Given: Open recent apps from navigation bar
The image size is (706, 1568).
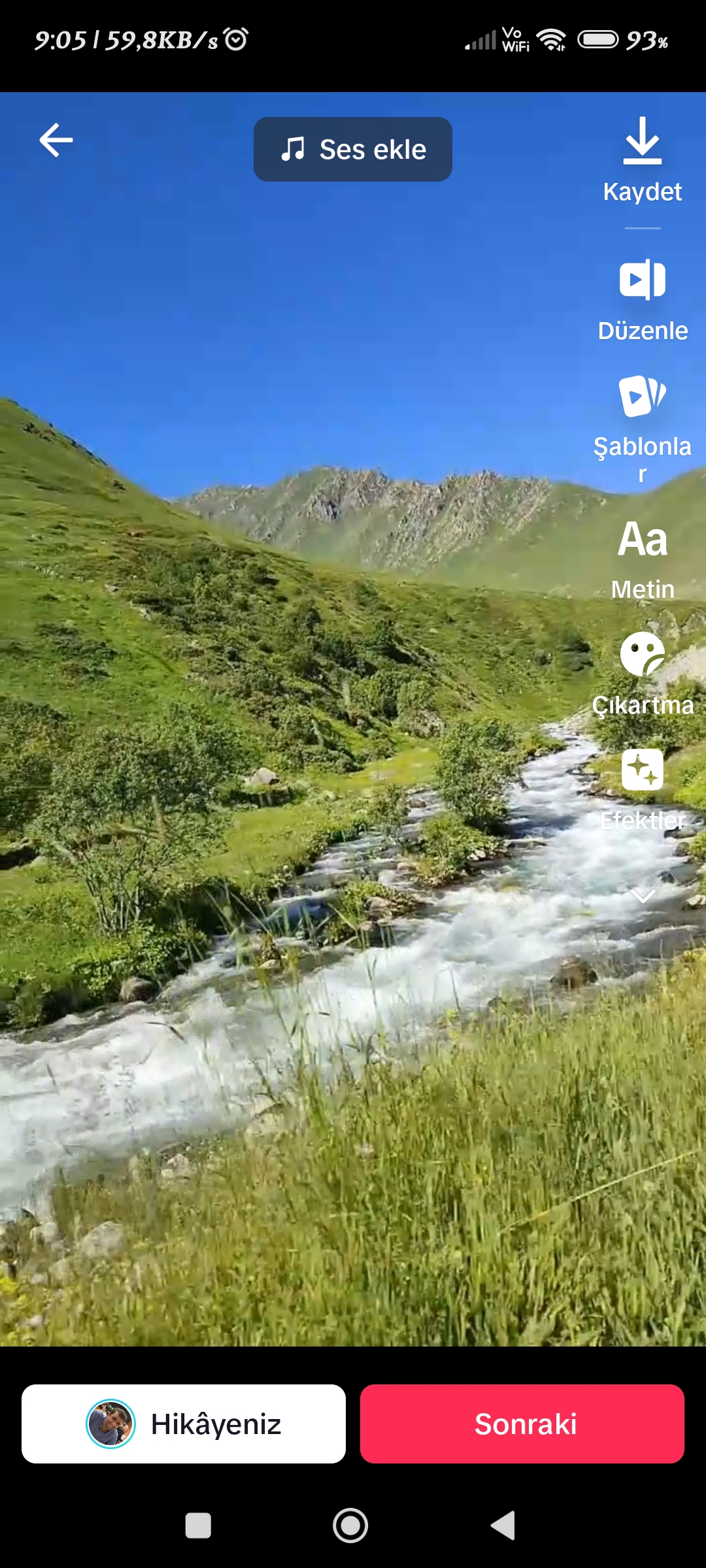Looking at the screenshot, I should pos(198,1526).
